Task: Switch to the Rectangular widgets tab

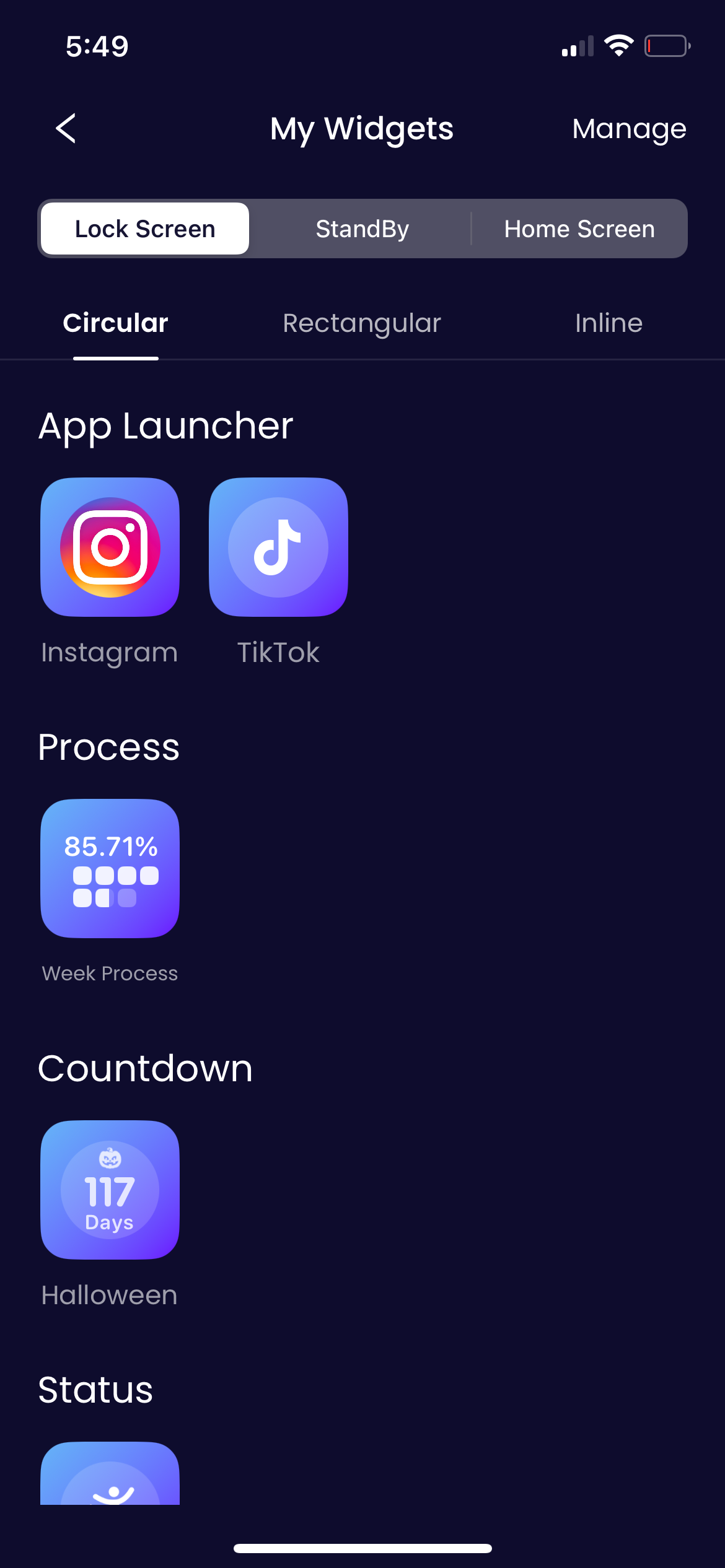Action: click(x=361, y=323)
